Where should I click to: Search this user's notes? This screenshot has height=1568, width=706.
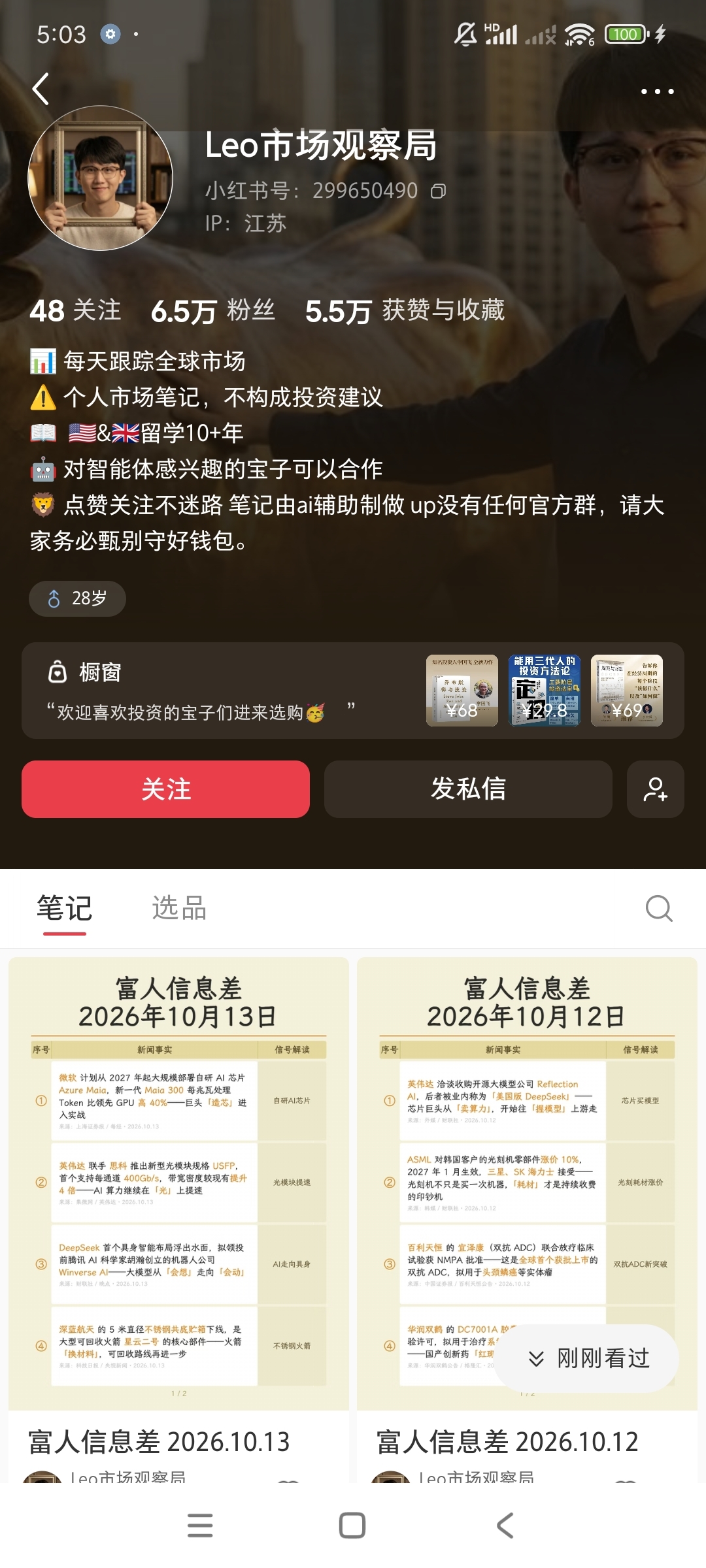click(659, 908)
